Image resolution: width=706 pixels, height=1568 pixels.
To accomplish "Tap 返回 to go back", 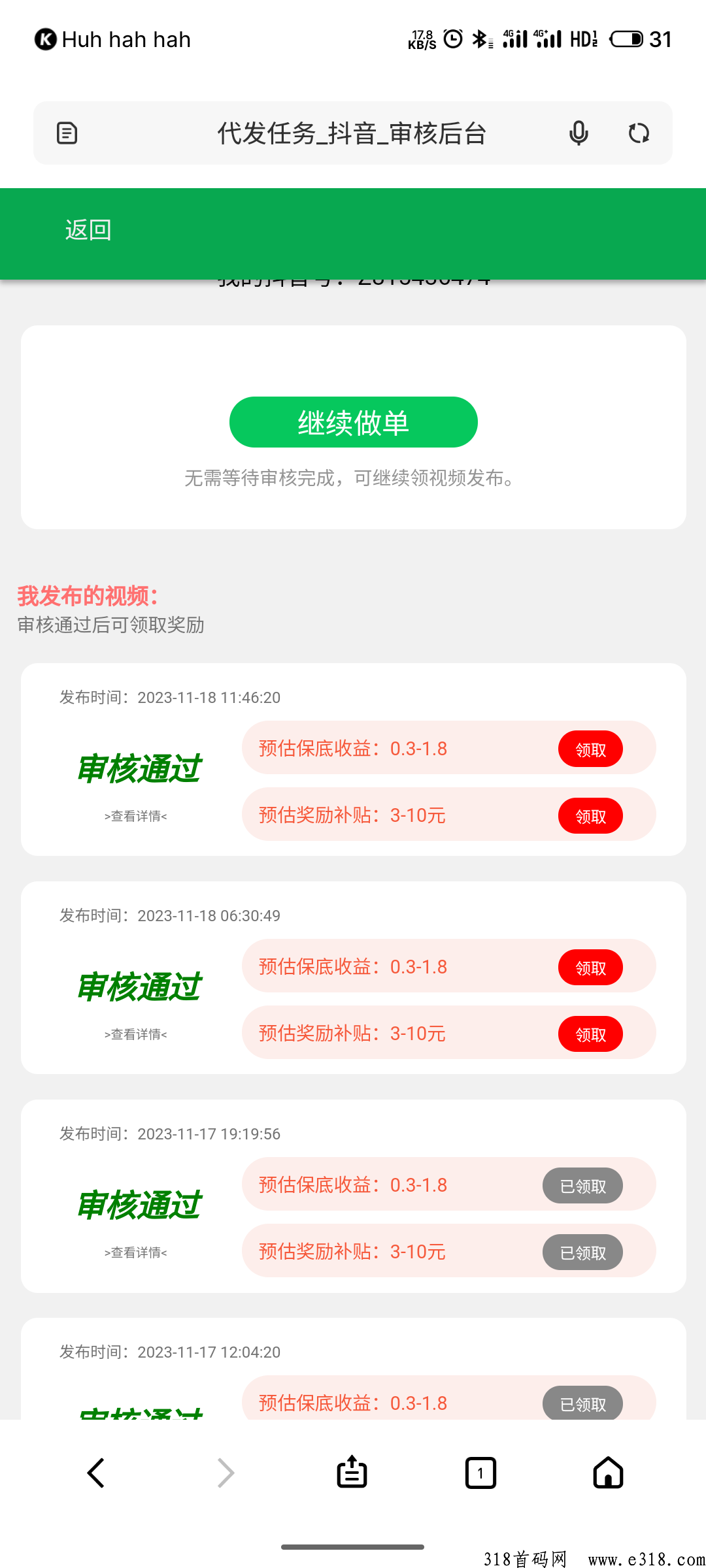I will pyautogui.click(x=88, y=230).
